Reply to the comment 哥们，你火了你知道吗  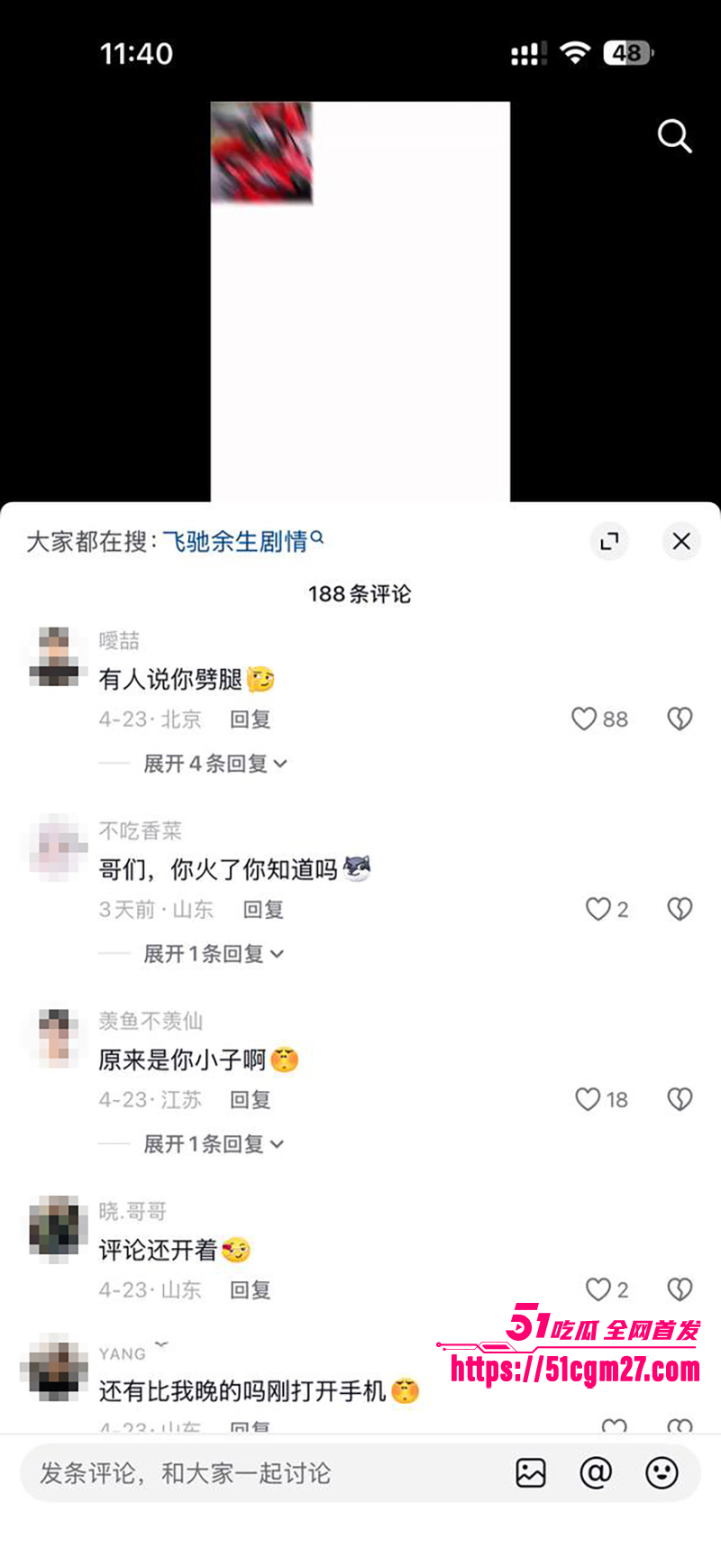point(261,909)
